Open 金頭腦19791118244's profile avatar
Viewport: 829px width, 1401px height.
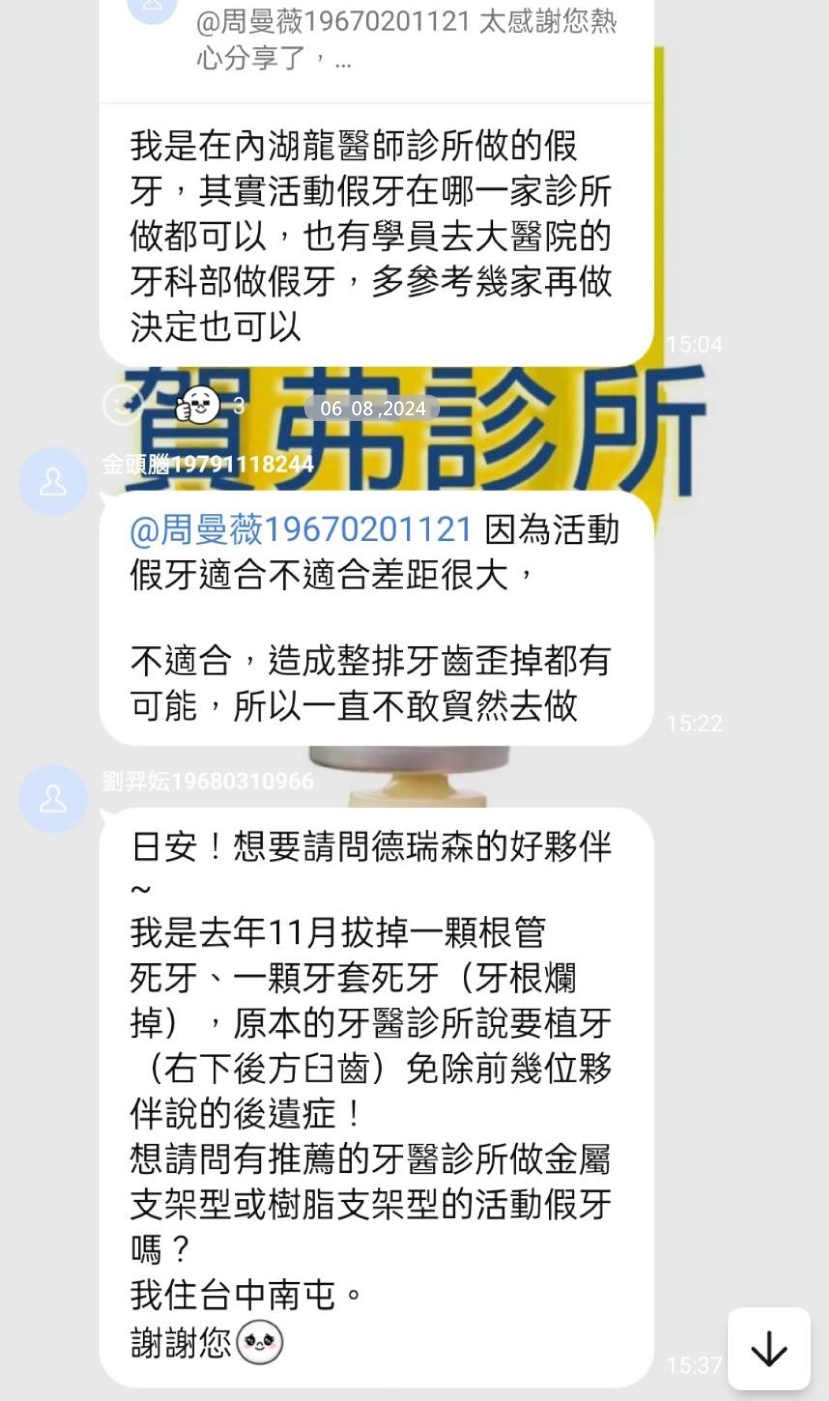click(53, 482)
